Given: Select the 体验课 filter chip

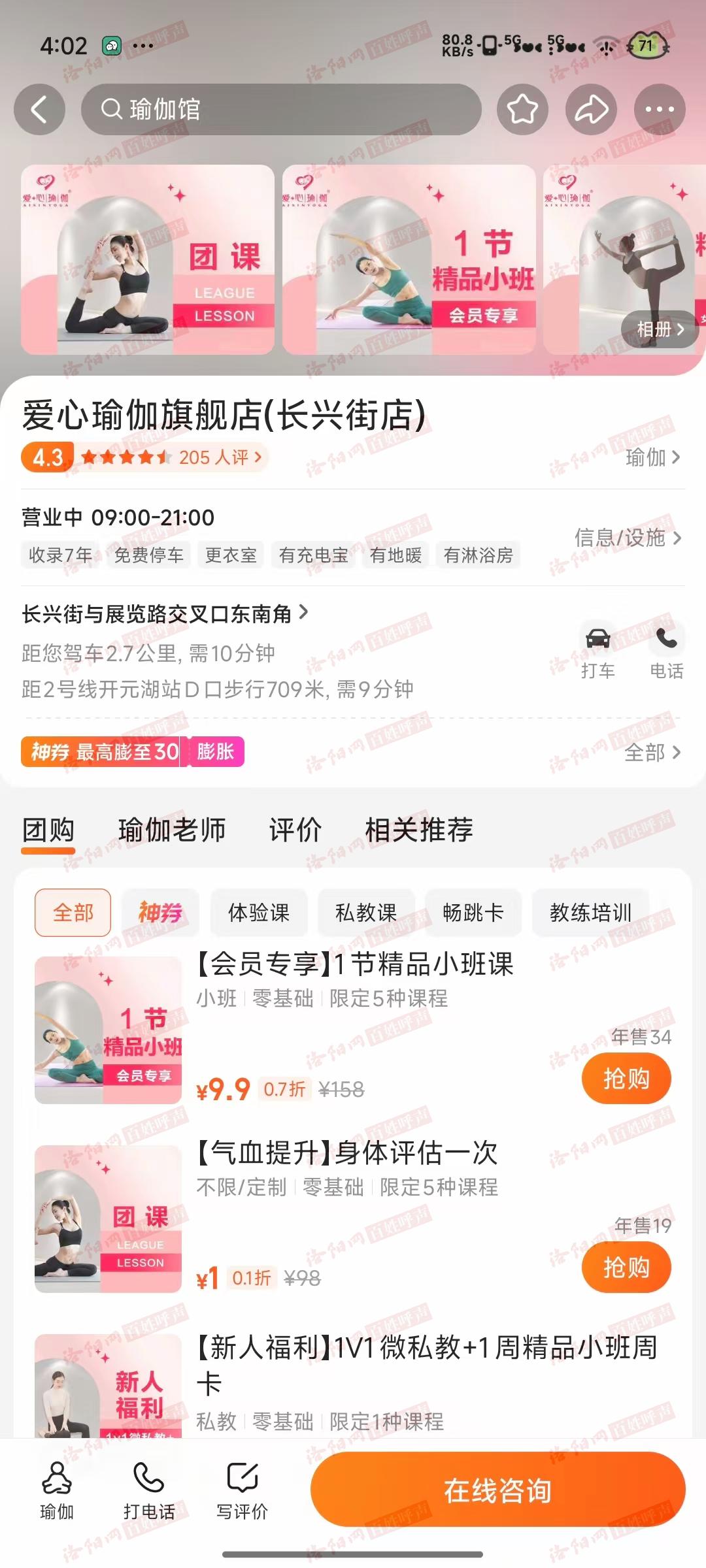Looking at the screenshot, I should [x=259, y=913].
